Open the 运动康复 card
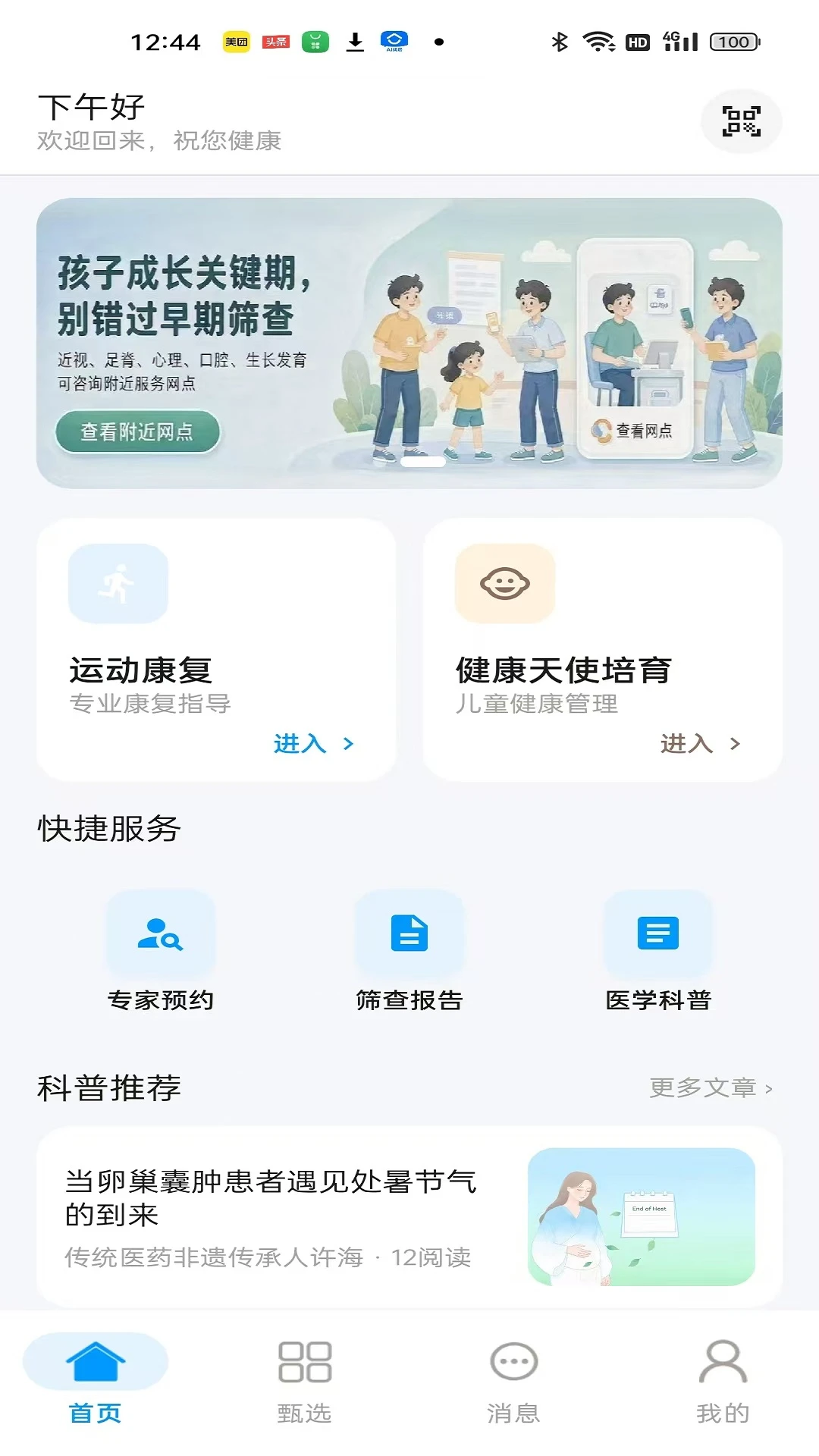The width and height of the screenshot is (819, 1456). [216, 650]
